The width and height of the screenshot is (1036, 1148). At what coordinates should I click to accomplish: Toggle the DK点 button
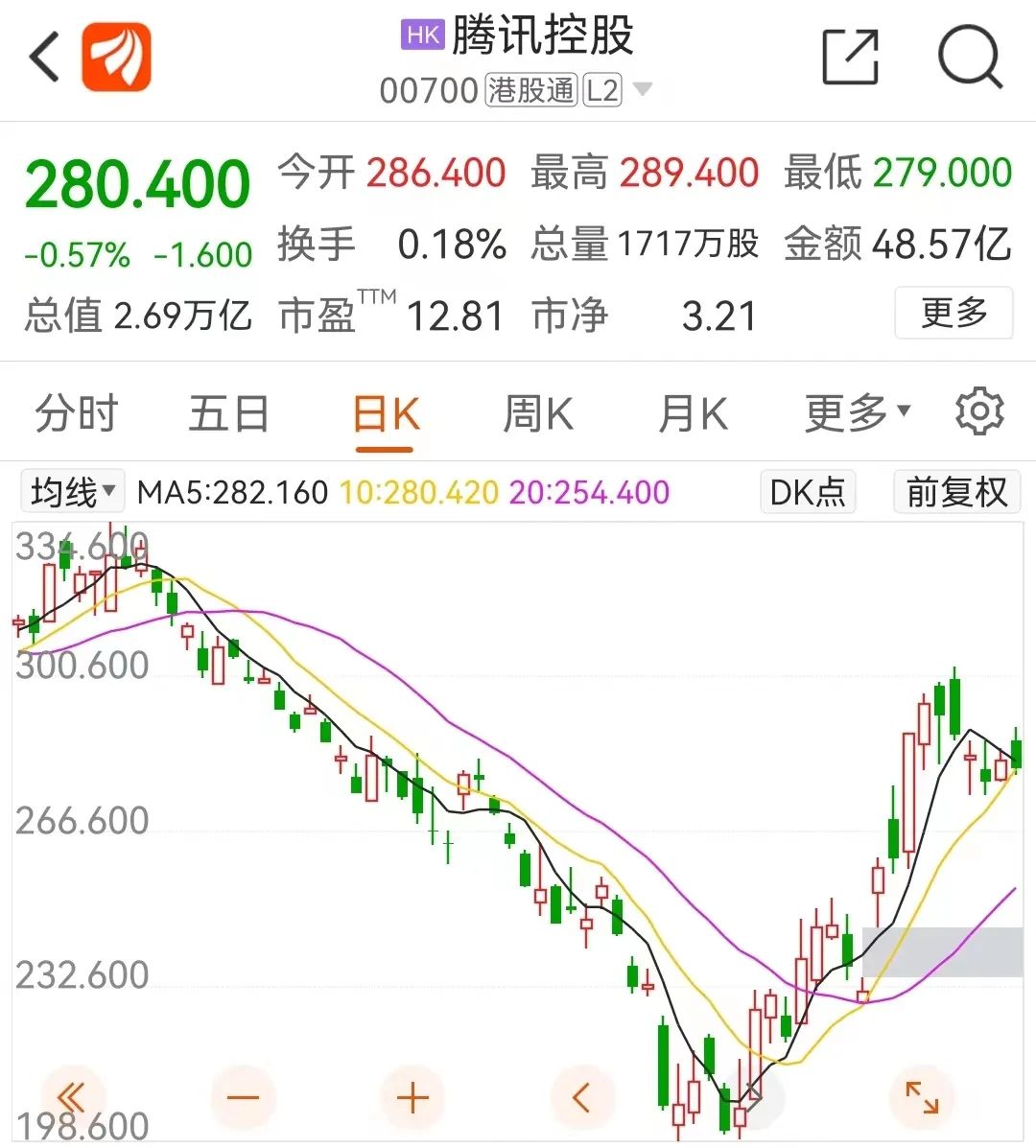808,492
